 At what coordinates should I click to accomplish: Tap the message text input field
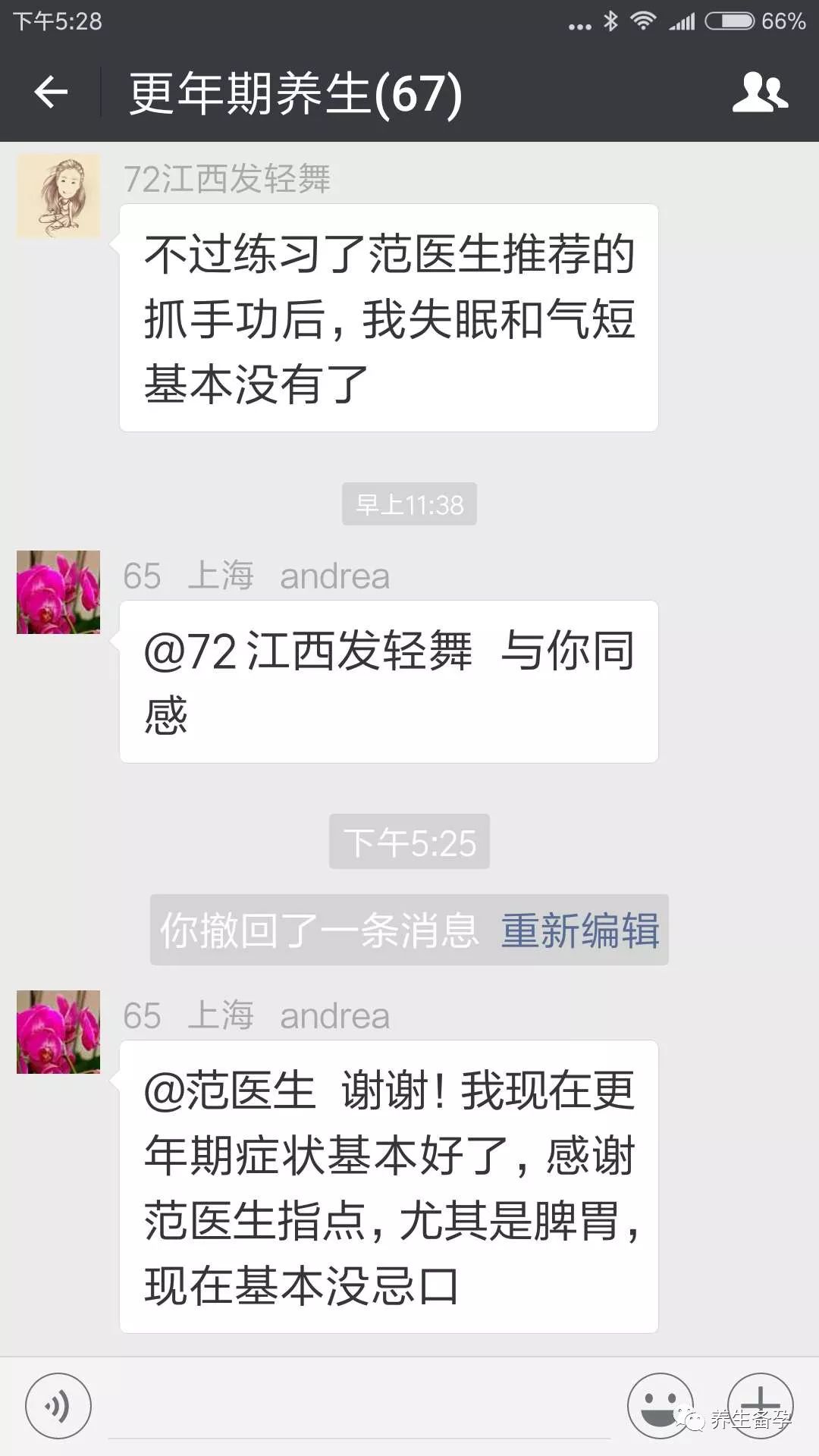coord(359,1407)
